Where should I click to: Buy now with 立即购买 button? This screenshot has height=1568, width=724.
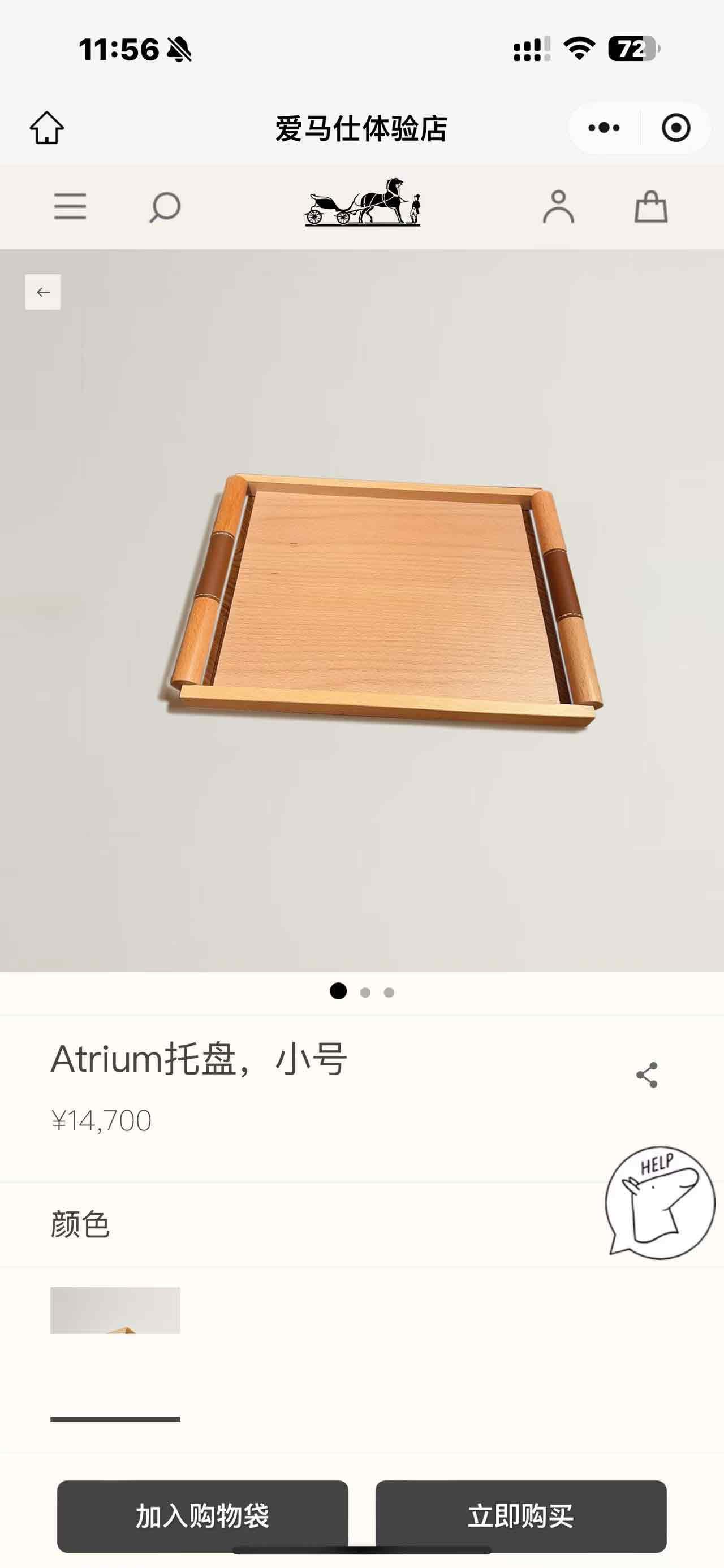pos(520,1515)
